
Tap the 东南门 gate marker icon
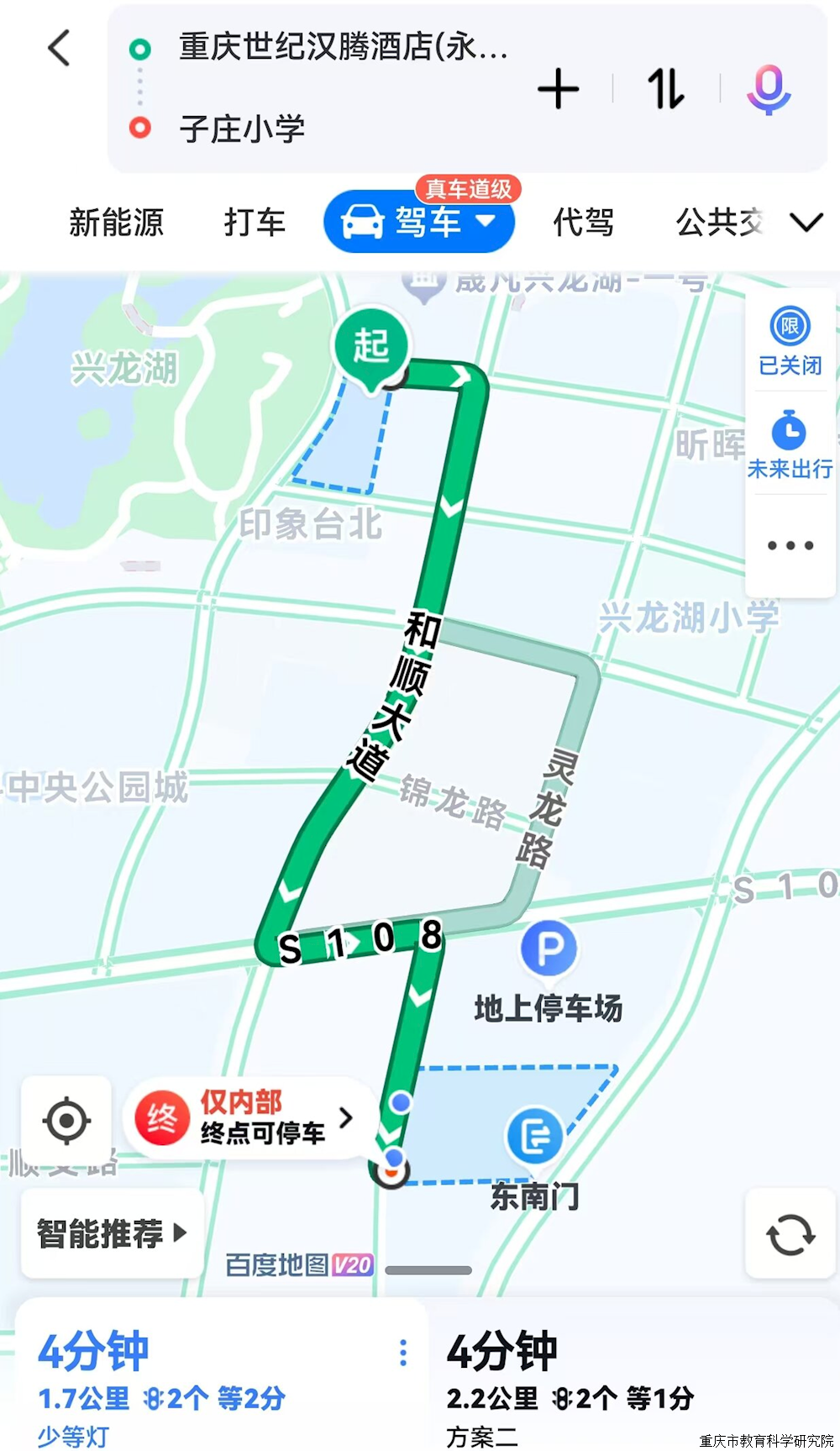coord(536,1136)
